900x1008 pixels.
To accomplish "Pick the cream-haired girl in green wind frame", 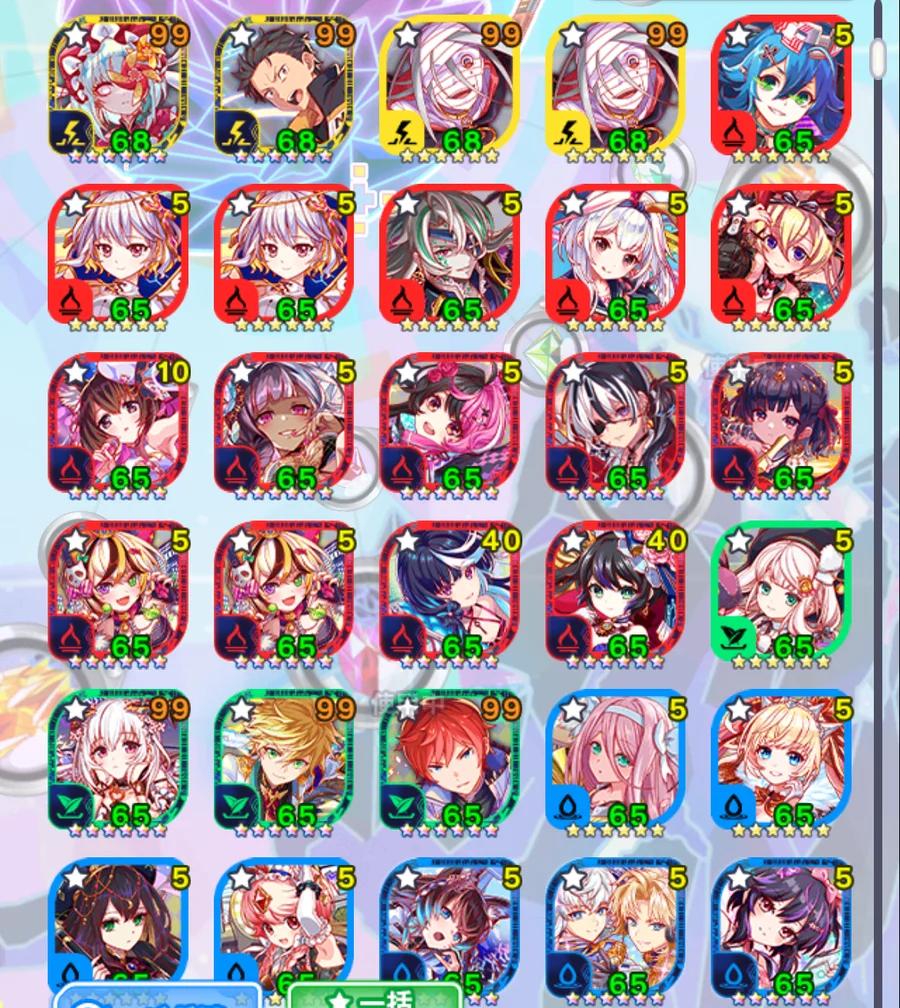I will click(x=781, y=591).
